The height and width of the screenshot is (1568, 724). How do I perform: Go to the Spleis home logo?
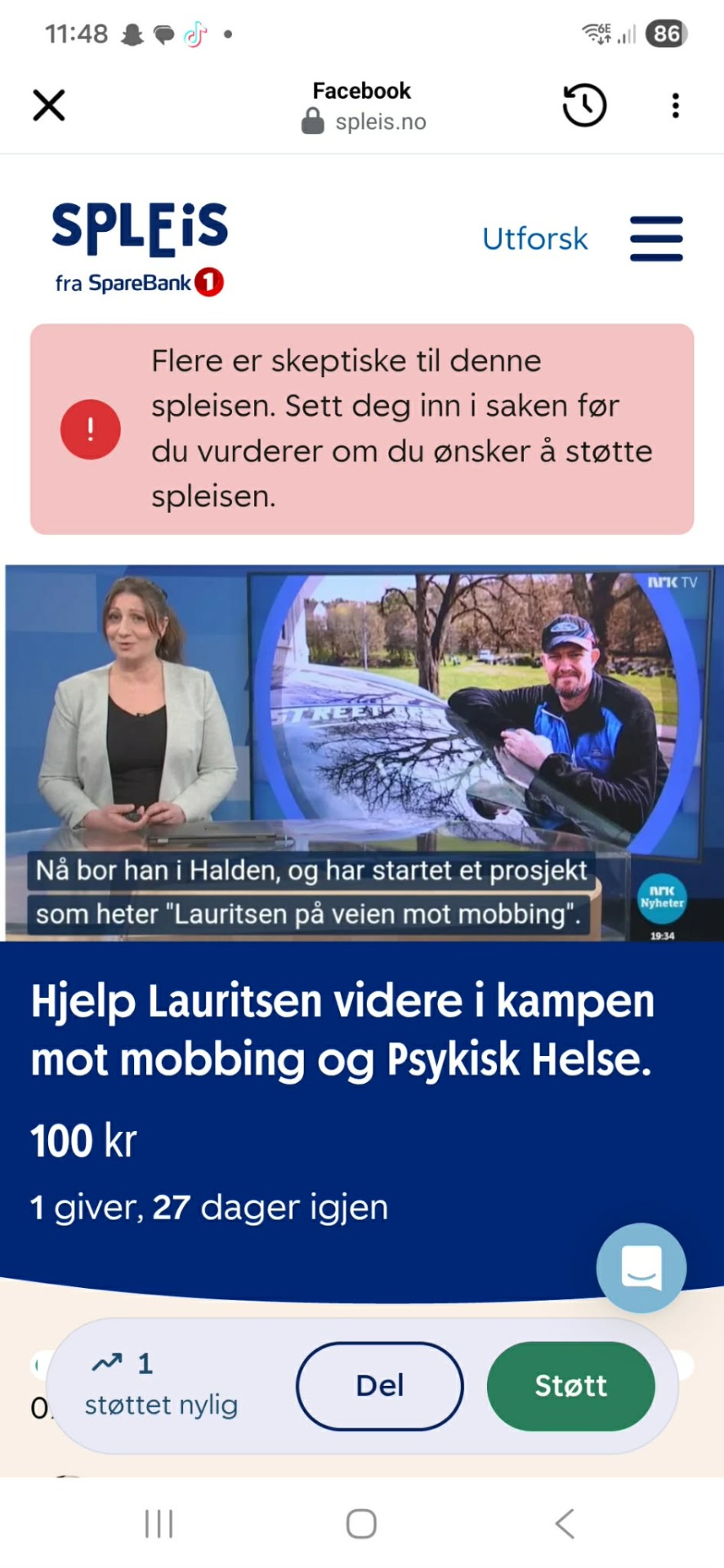140,247
